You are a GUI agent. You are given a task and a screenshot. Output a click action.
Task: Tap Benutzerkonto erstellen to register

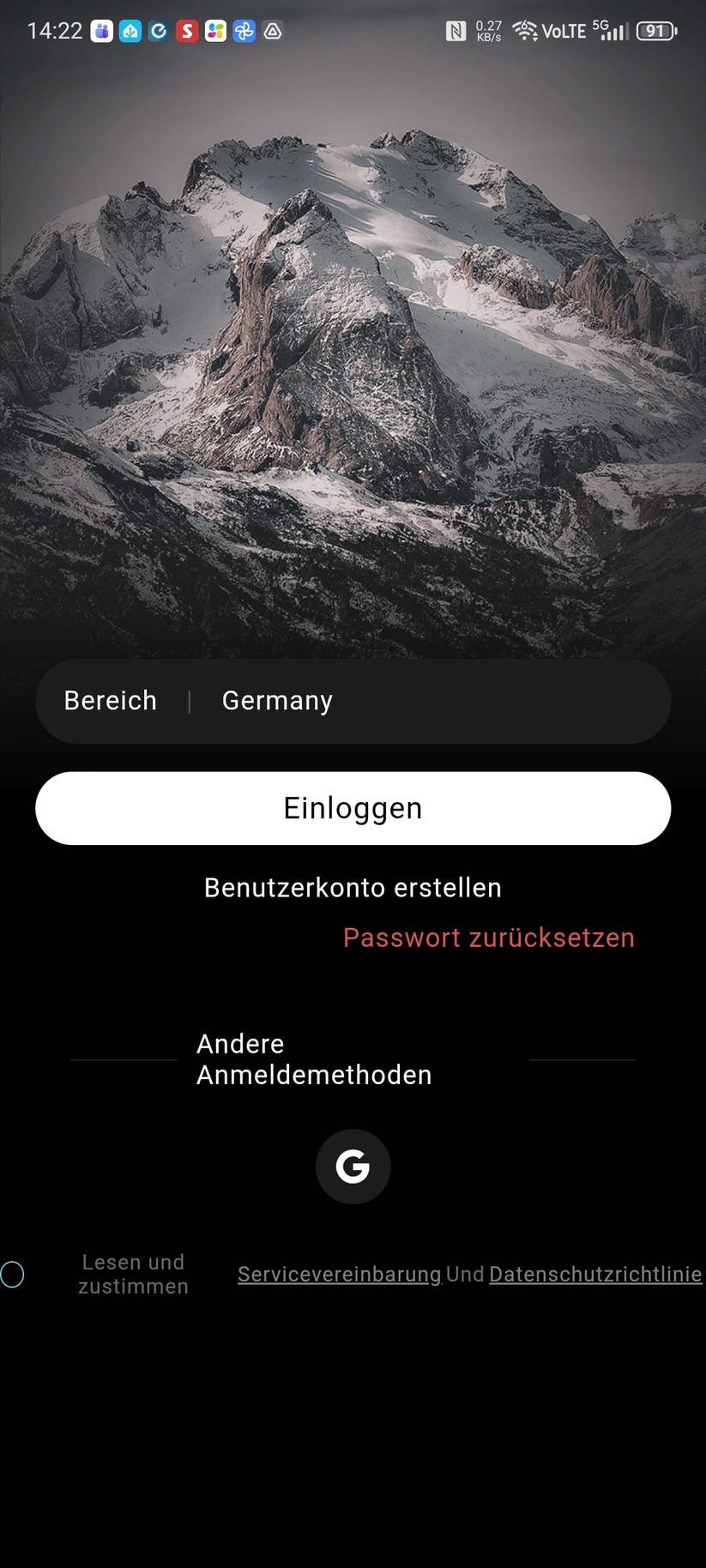[x=353, y=888]
